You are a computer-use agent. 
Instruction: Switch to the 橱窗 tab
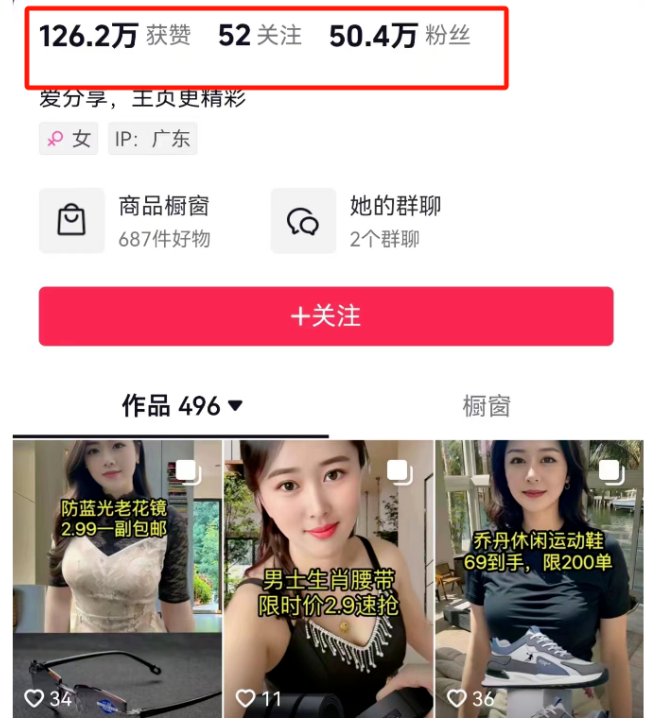pyautogui.click(x=487, y=406)
